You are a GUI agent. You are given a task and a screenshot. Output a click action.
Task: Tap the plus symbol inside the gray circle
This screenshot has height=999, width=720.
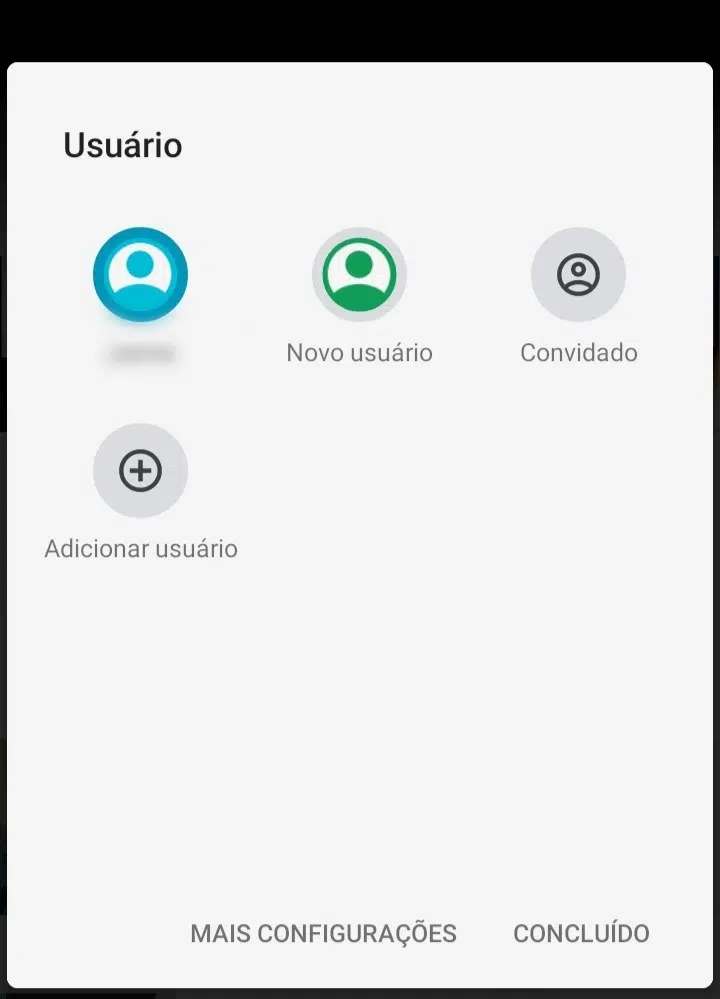pyautogui.click(x=140, y=470)
